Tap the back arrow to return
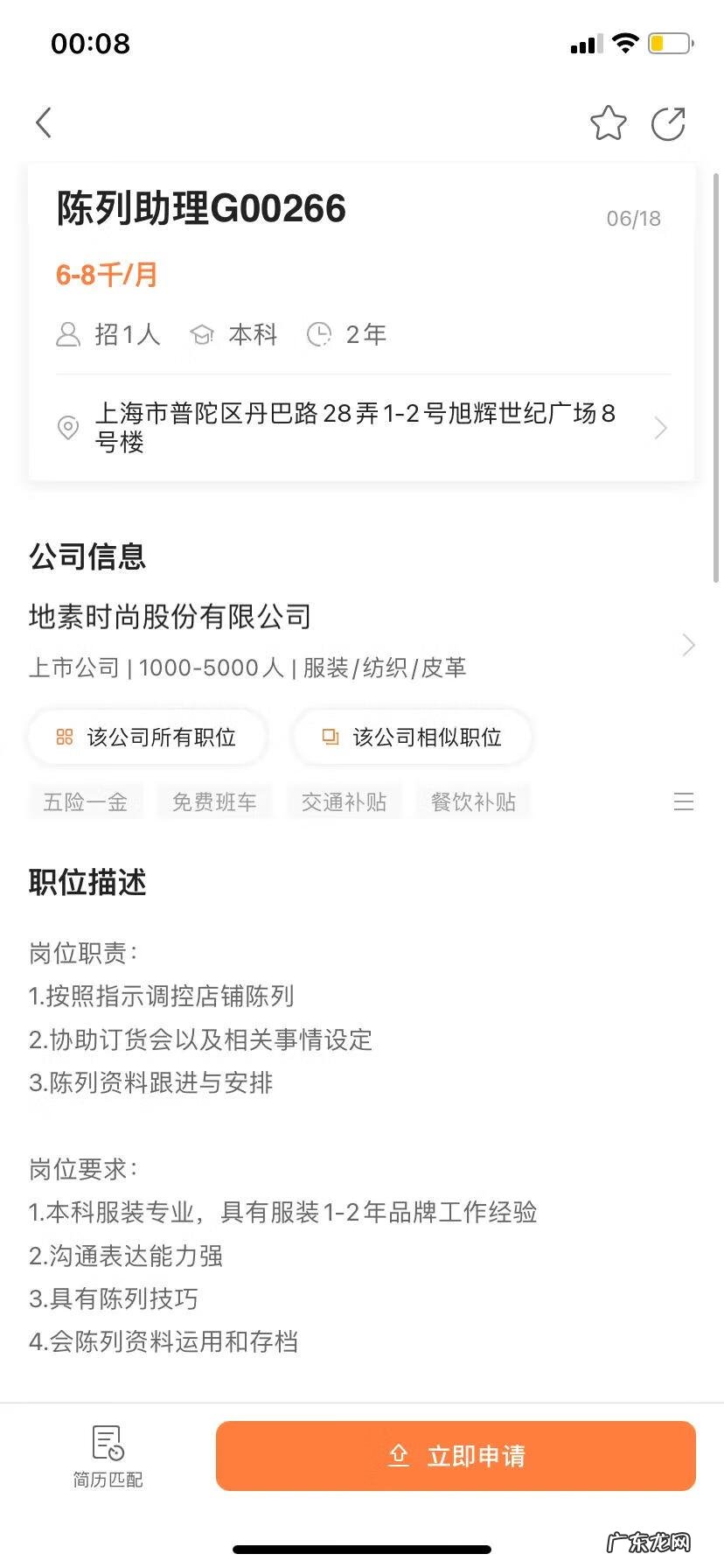This screenshot has width=724, height=1568. click(43, 122)
